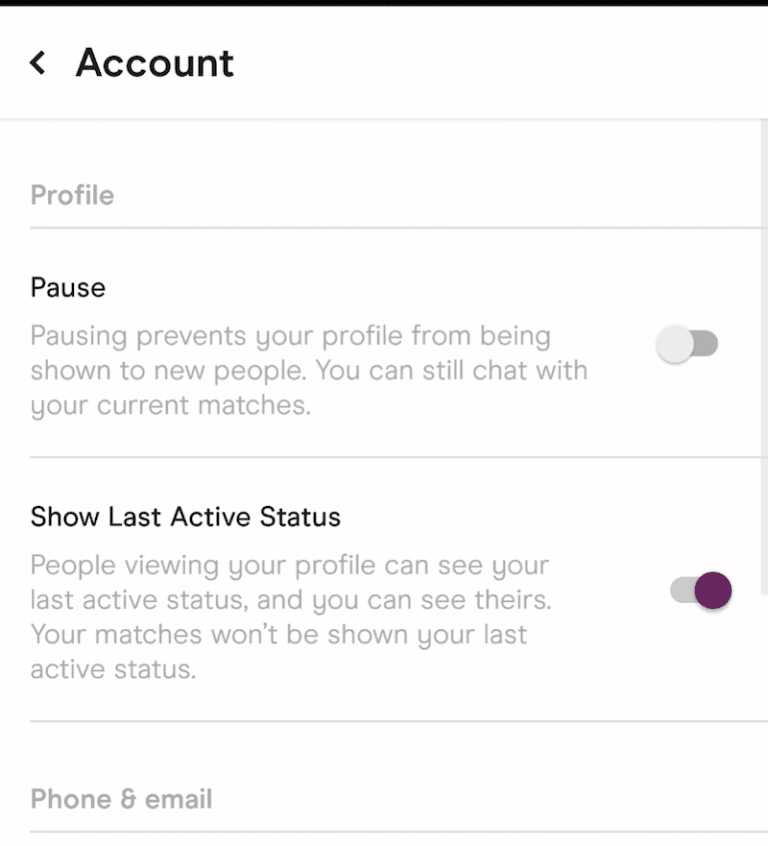Enable the Pause profile switch

coord(687,345)
